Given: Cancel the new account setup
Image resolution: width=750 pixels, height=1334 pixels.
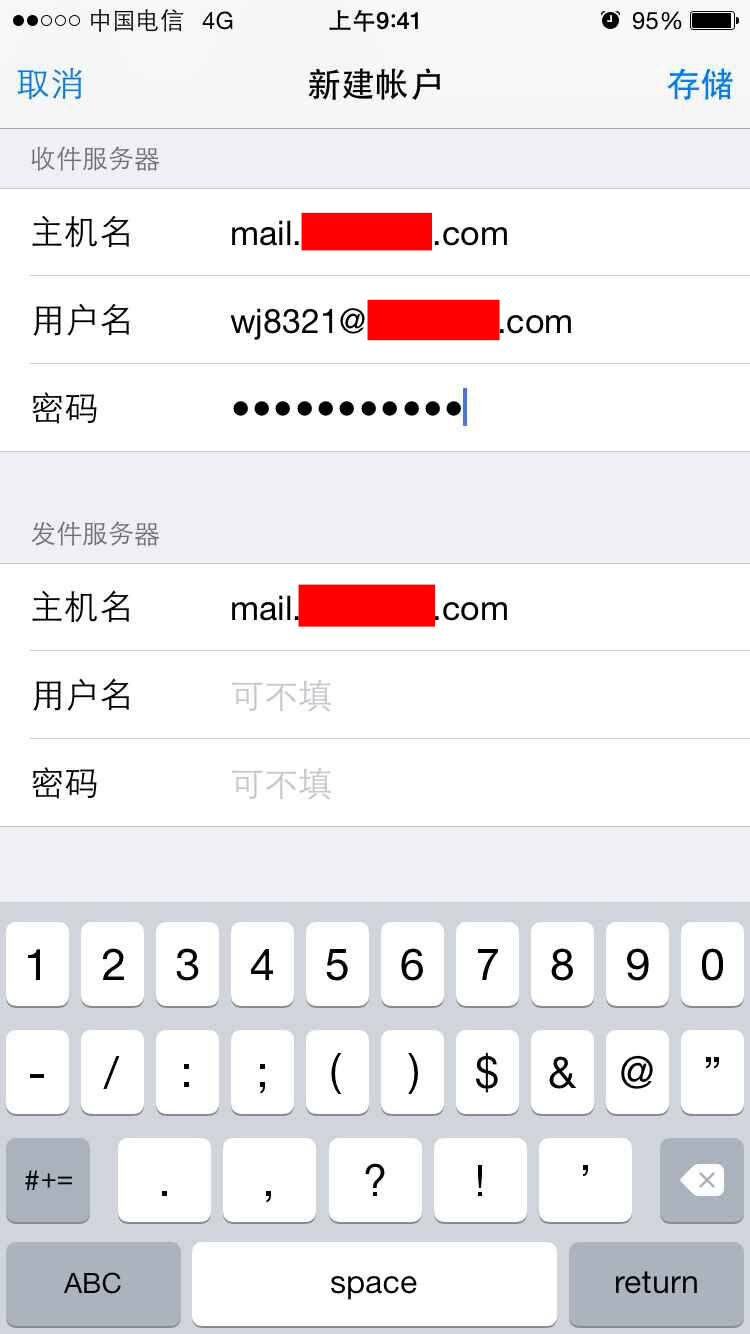Looking at the screenshot, I should [x=50, y=85].
